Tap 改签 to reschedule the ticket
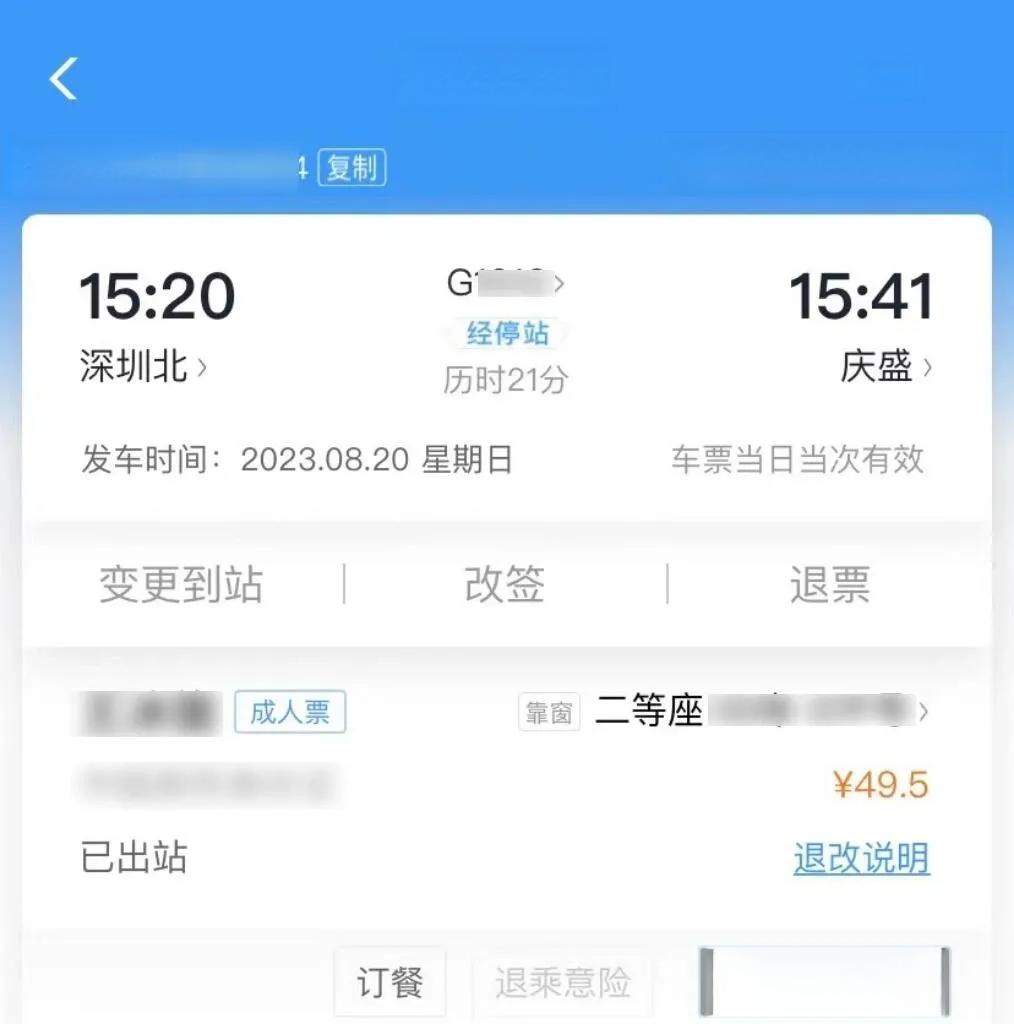1014x1024 pixels. [505, 585]
